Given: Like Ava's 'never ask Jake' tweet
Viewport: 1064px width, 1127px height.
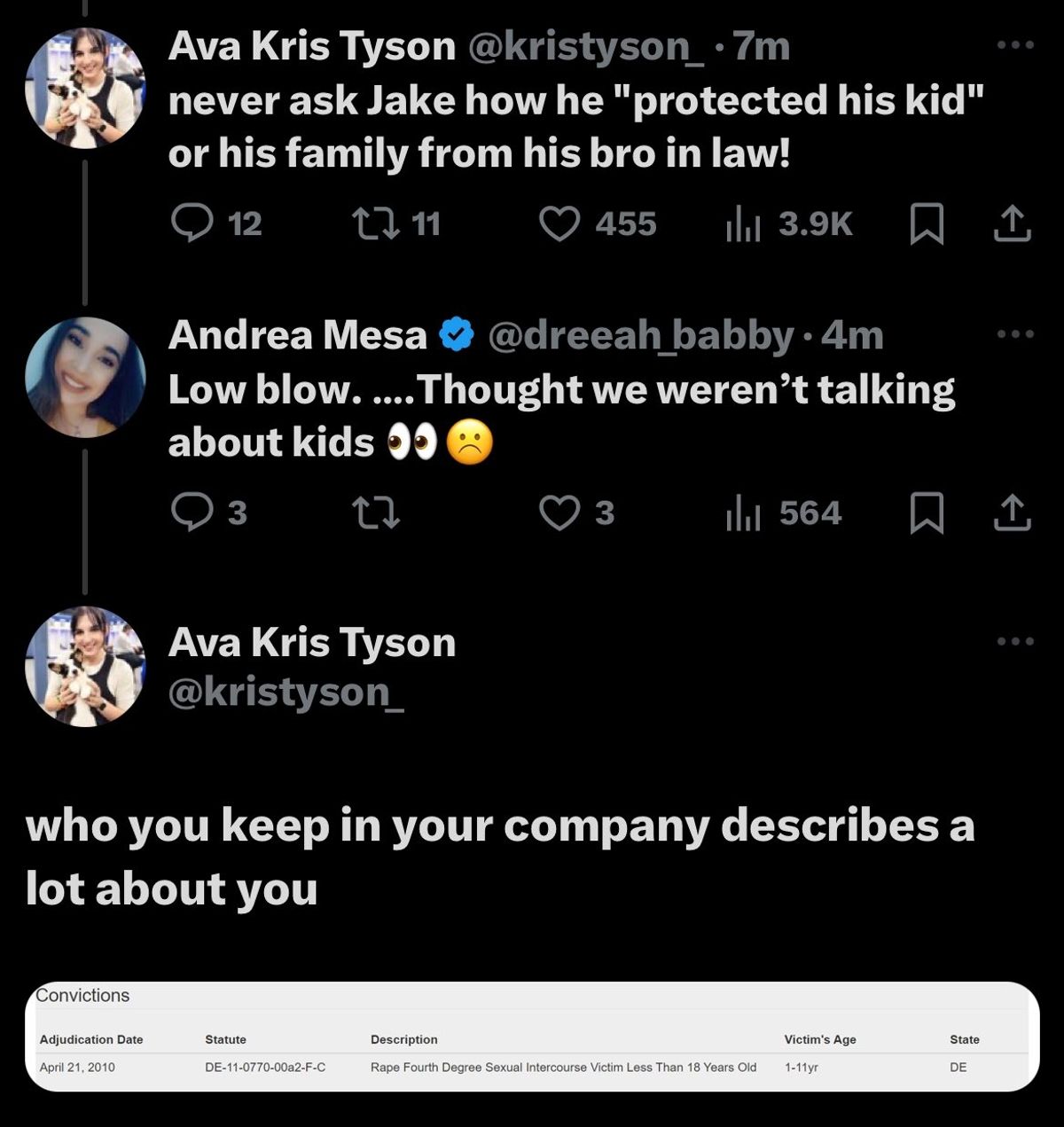Looking at the screenshot, I should point(559,223).
